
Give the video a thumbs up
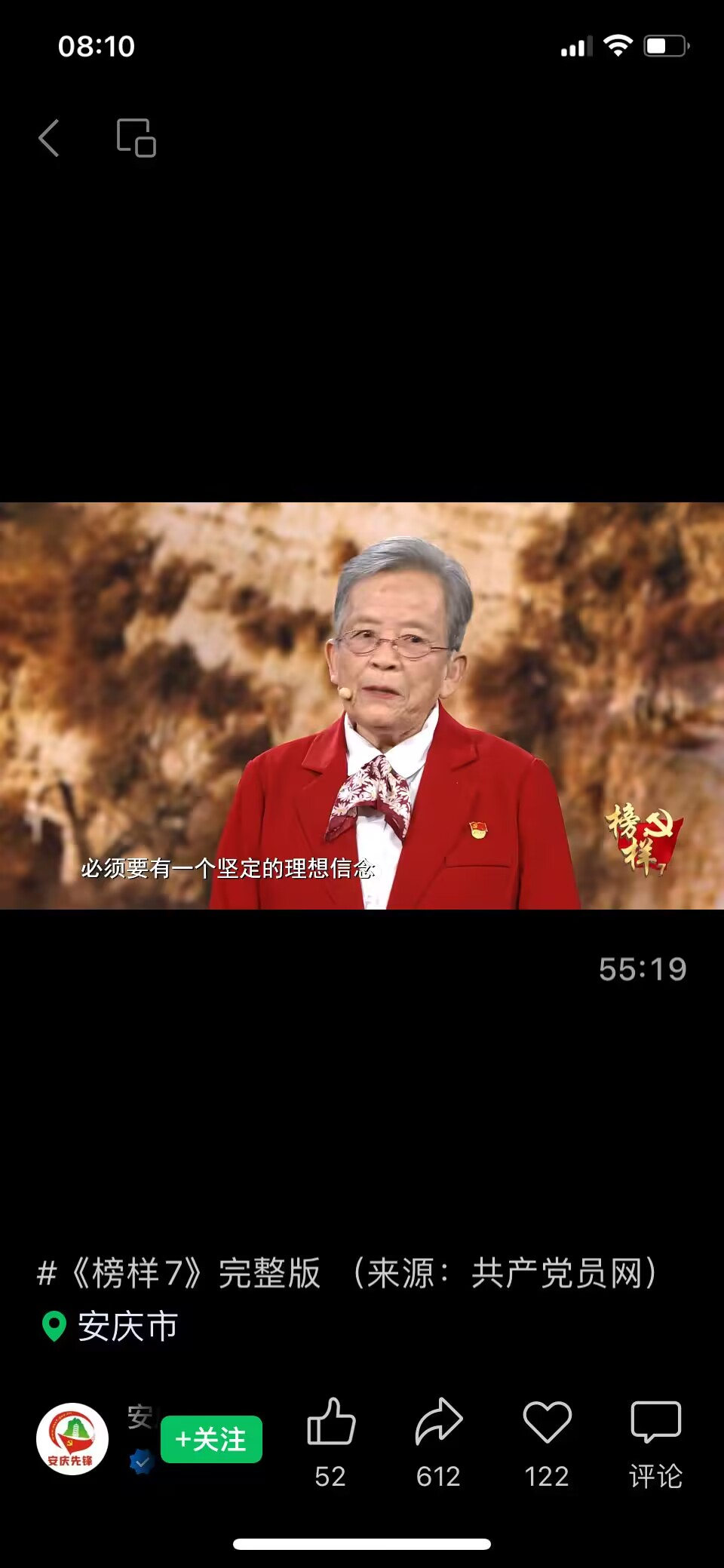coord(330,1423)
